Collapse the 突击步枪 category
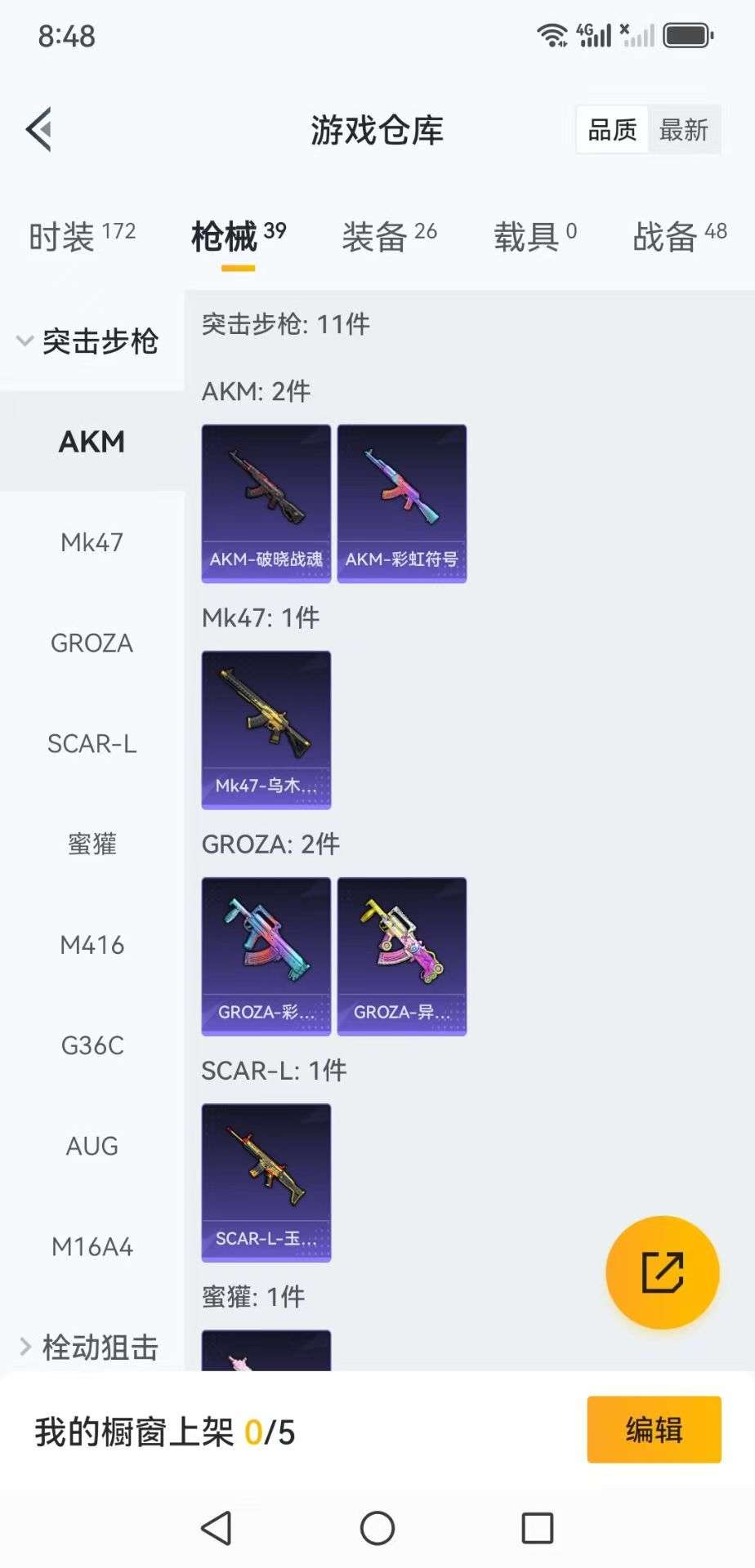The height and width of the screenshot is (1568, 755). coord(90,341)
